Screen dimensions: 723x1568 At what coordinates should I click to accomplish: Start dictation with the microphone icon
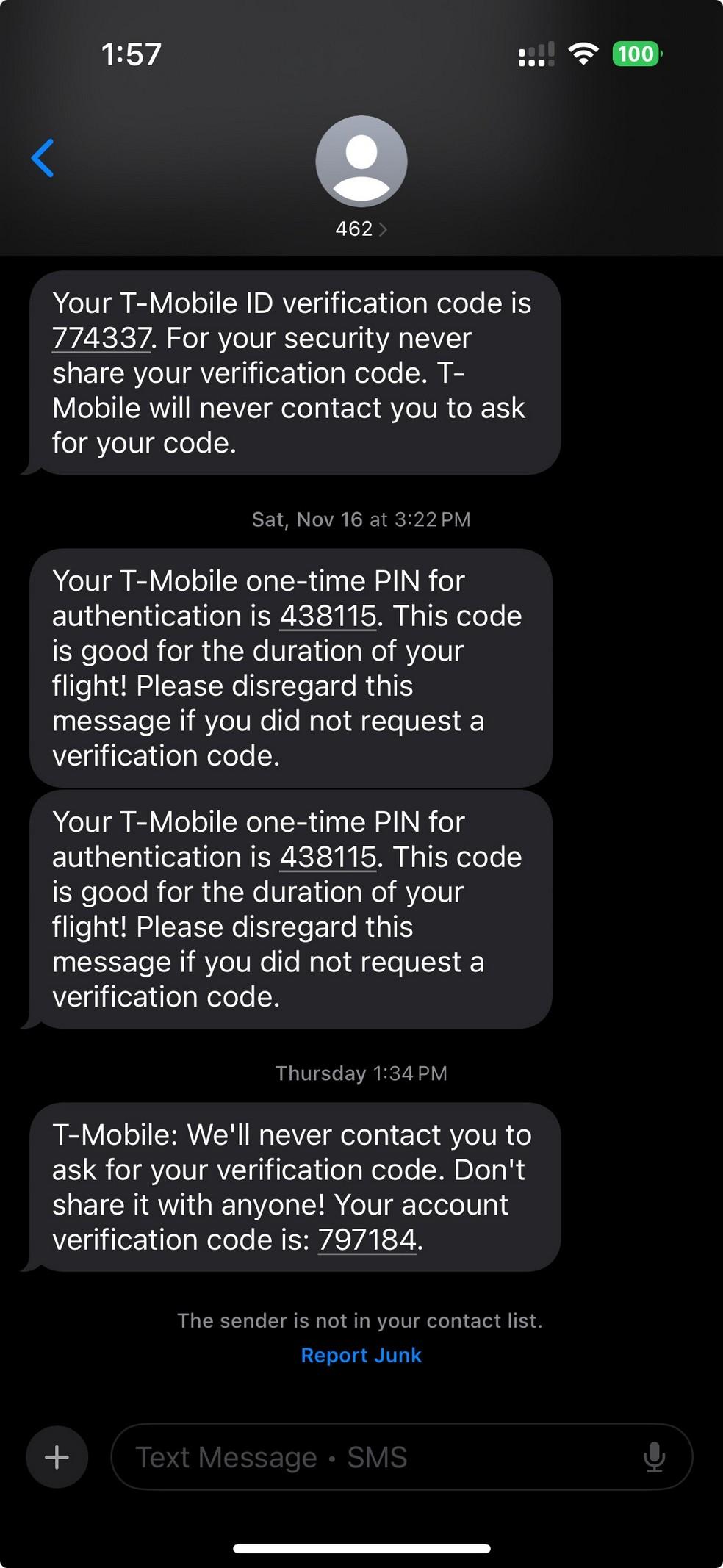654,1457
